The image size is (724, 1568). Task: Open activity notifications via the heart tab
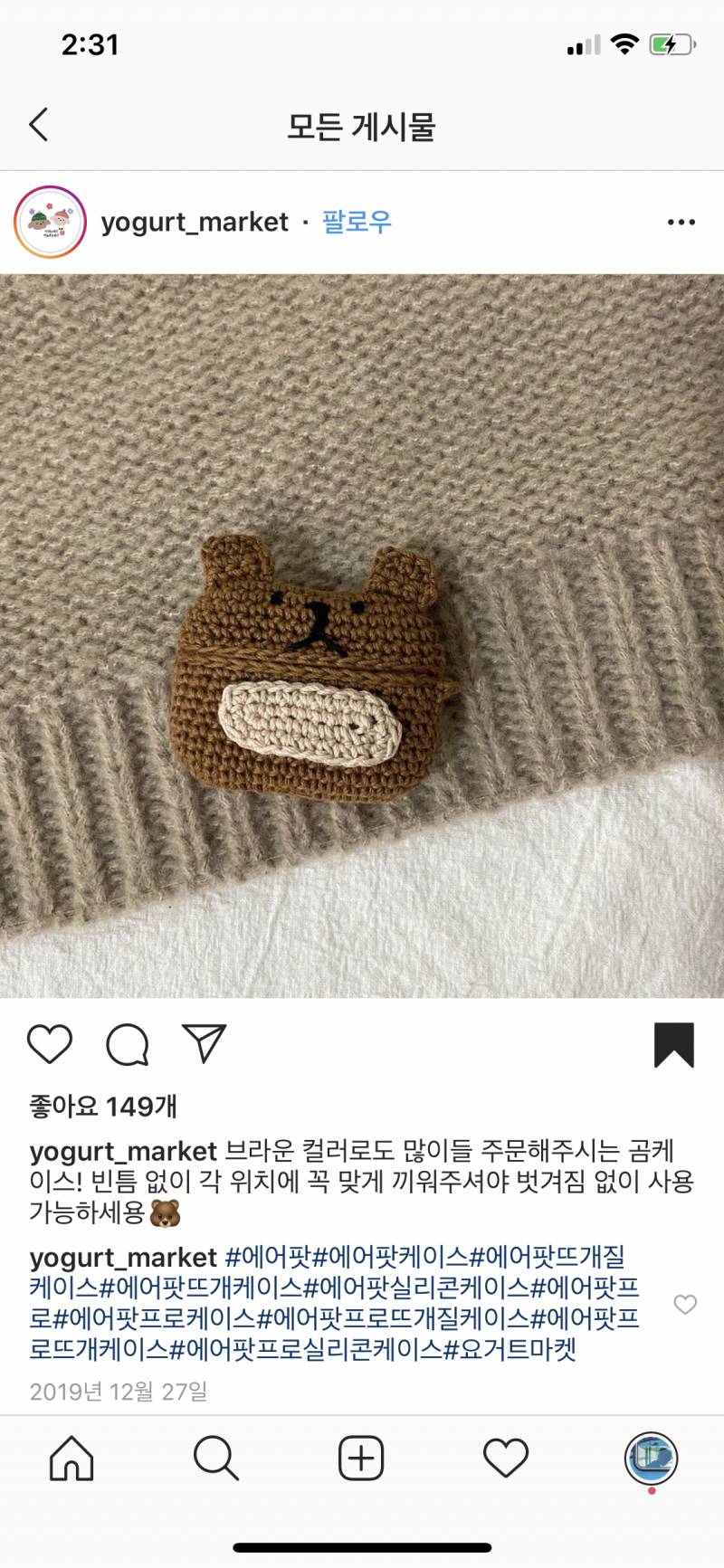507,1458
